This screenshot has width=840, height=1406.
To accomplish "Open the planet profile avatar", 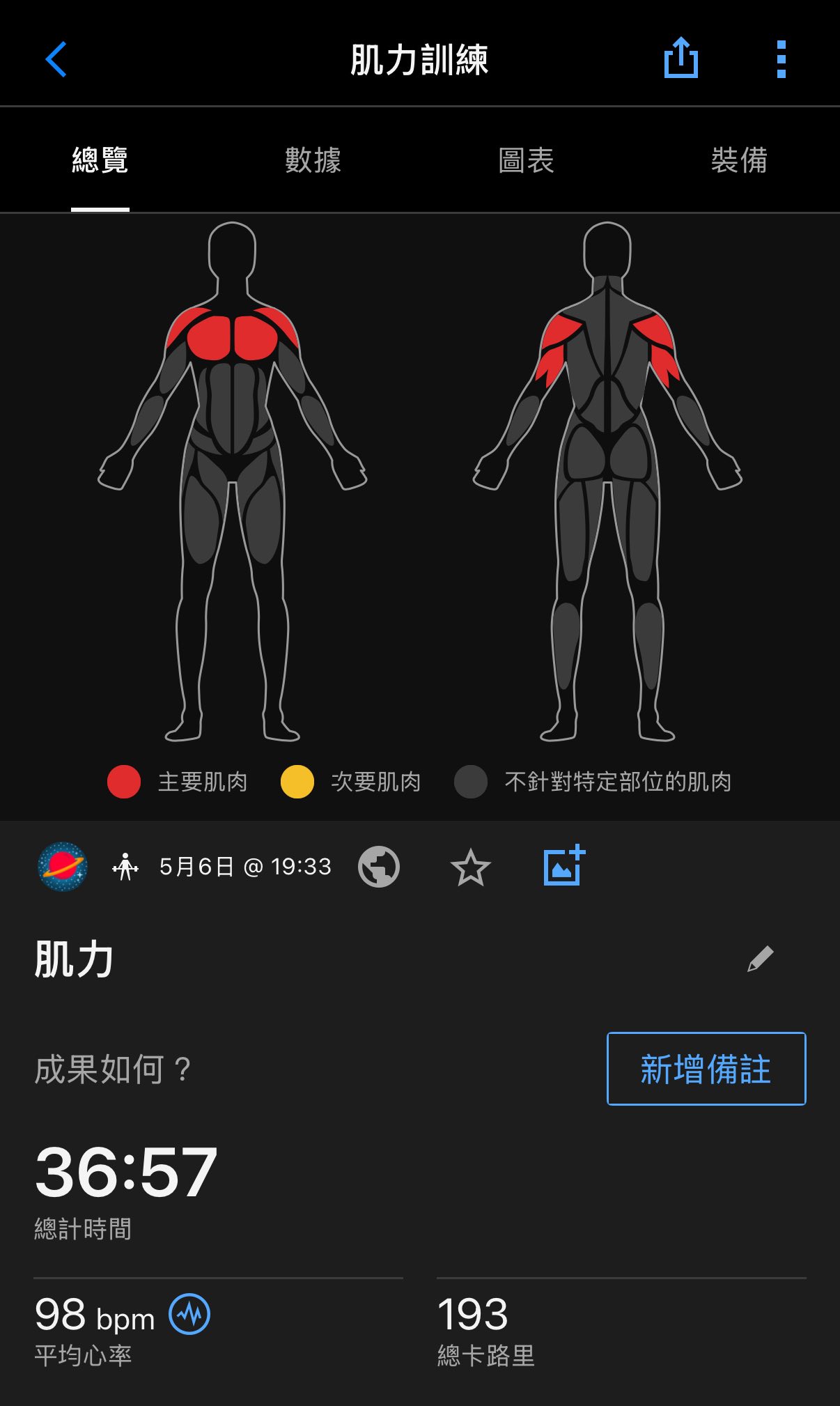I will pos(63,867).
